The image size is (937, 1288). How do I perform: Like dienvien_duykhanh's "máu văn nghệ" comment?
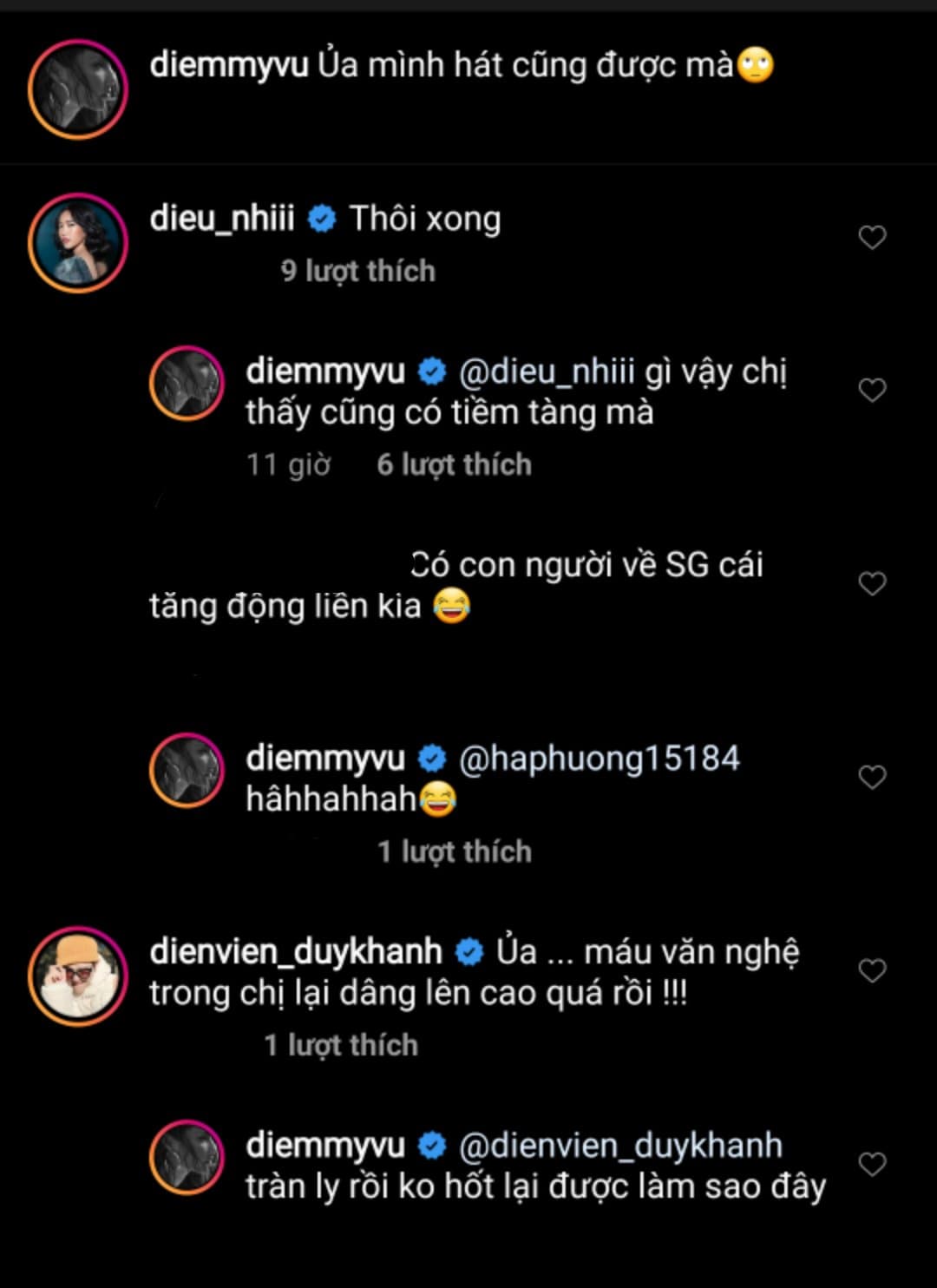click(872, 970)
